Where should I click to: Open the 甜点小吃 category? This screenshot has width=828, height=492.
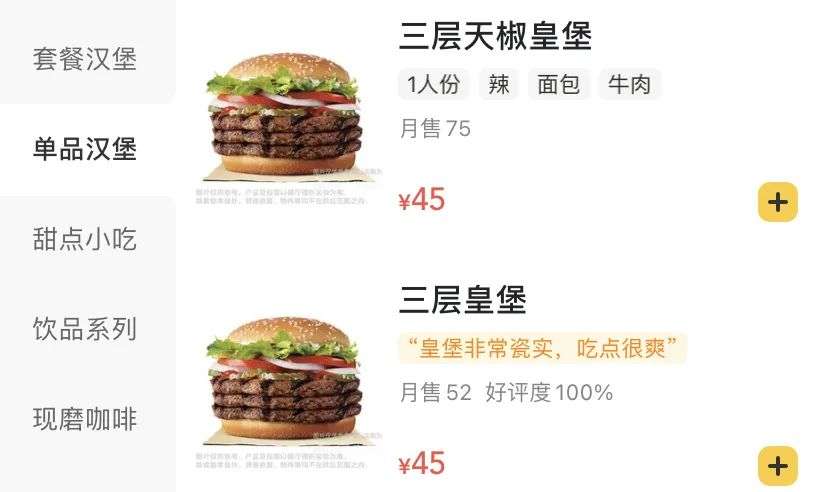85,239
